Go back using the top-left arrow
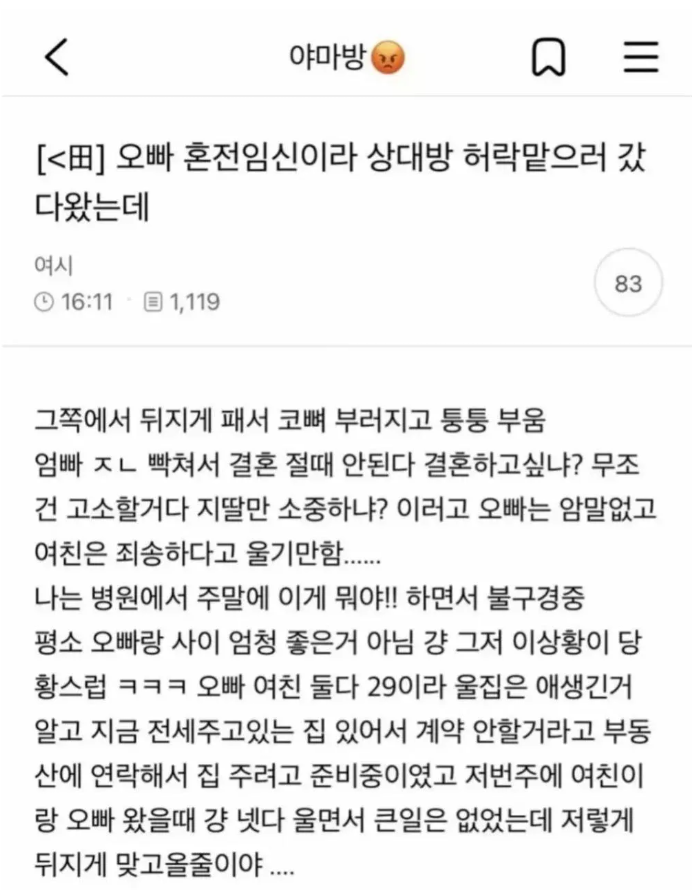The height and width of the screenshot is (891, 692). click(x=57, y=57)
